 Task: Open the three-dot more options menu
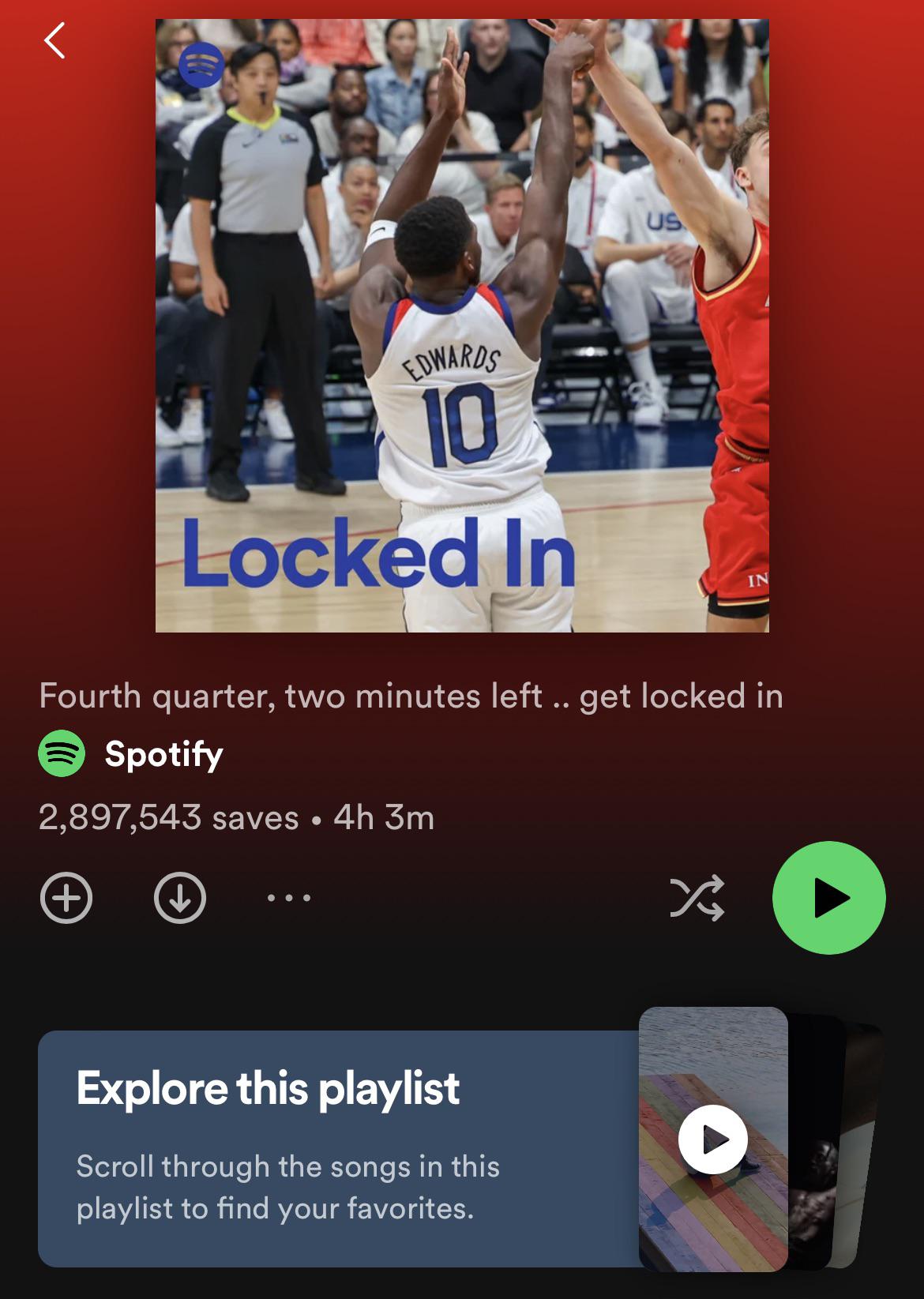pyautogui.click(x=289, y=898)
